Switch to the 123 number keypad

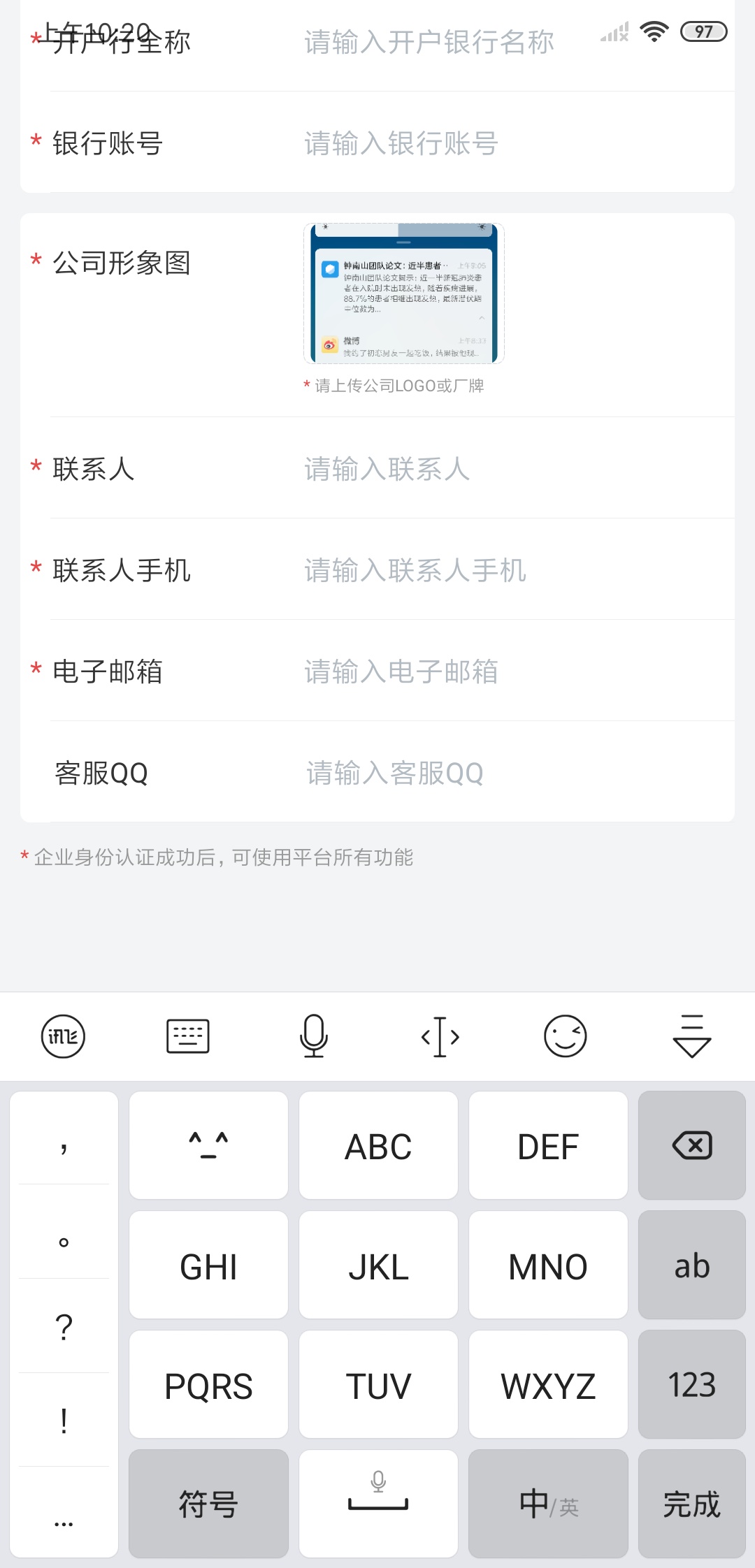[x=691, y=1384]
